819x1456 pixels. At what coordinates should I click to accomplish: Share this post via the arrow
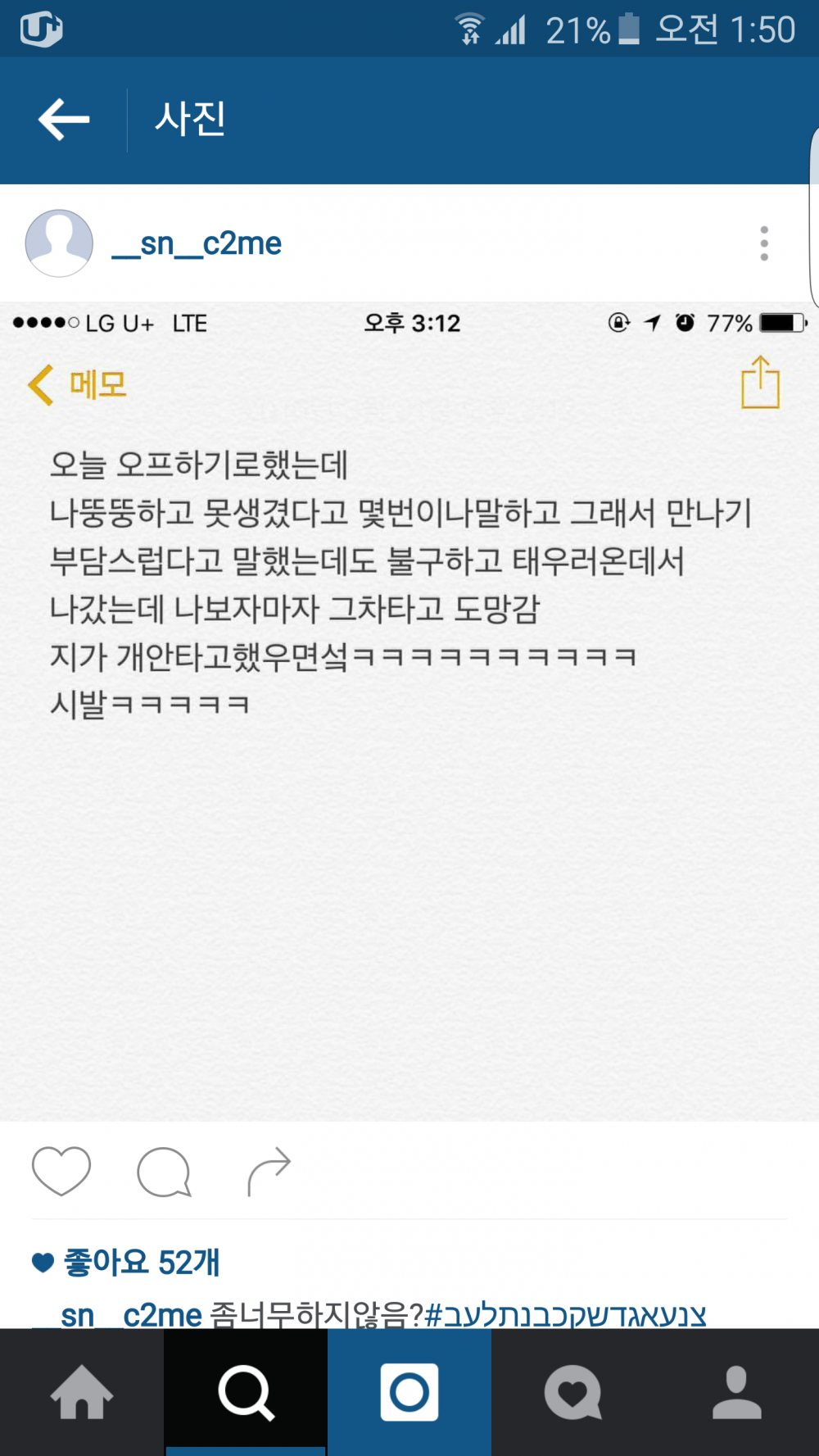[269, 1171]
